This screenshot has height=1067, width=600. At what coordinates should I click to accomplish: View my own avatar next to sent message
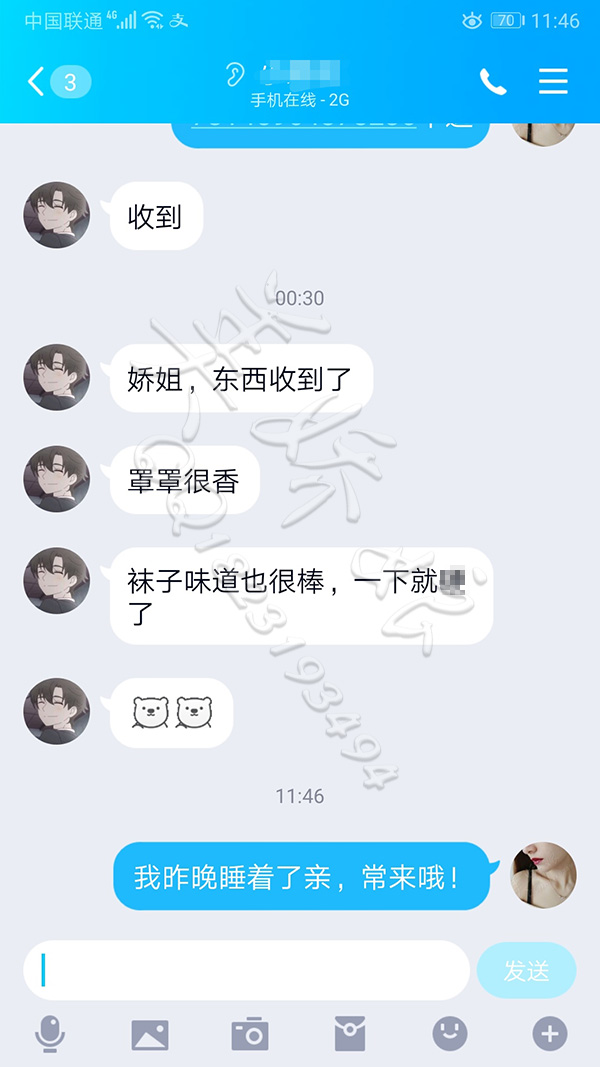point(543,875)
